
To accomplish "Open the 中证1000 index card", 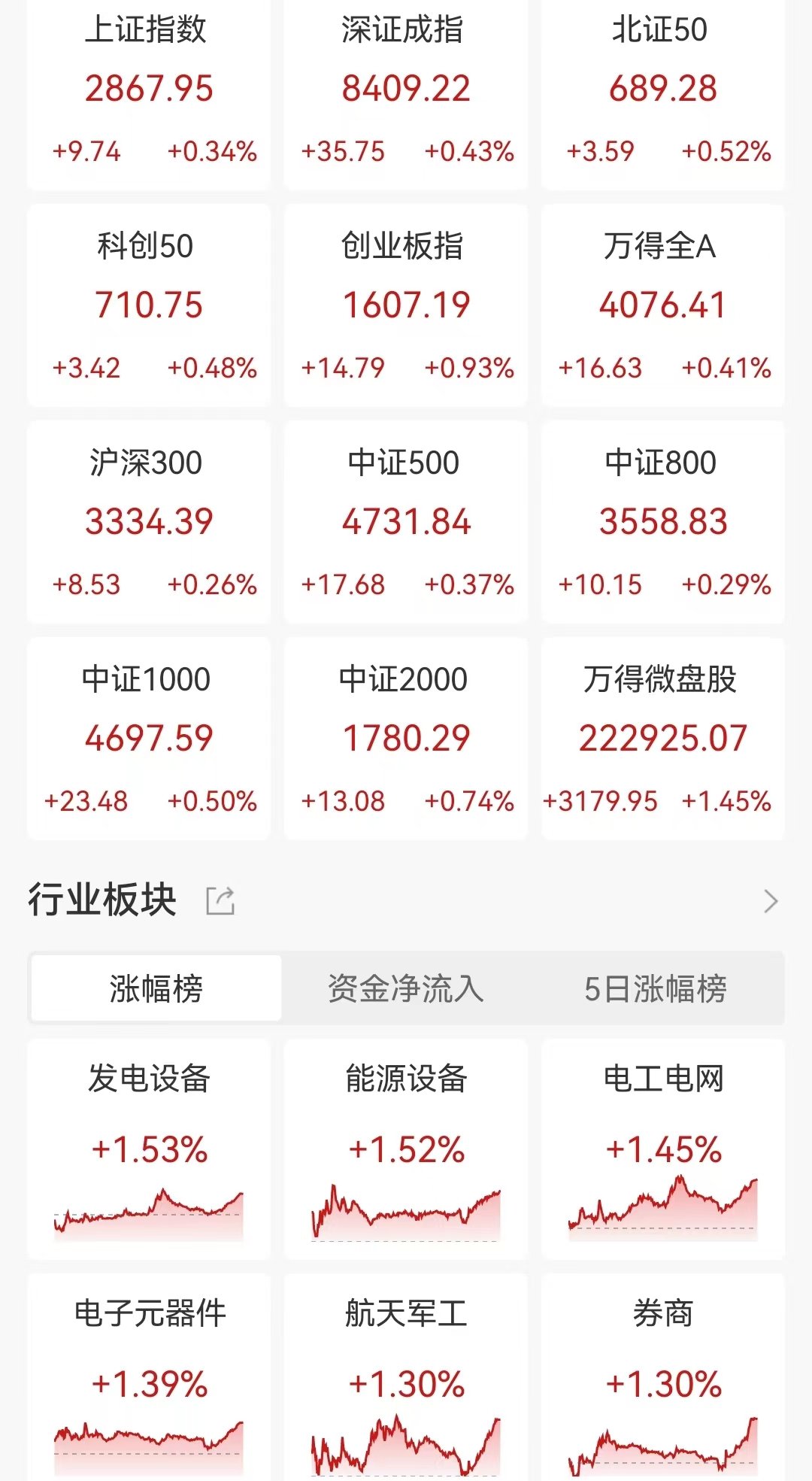I will pyautogui.click(x=149, y=739).
